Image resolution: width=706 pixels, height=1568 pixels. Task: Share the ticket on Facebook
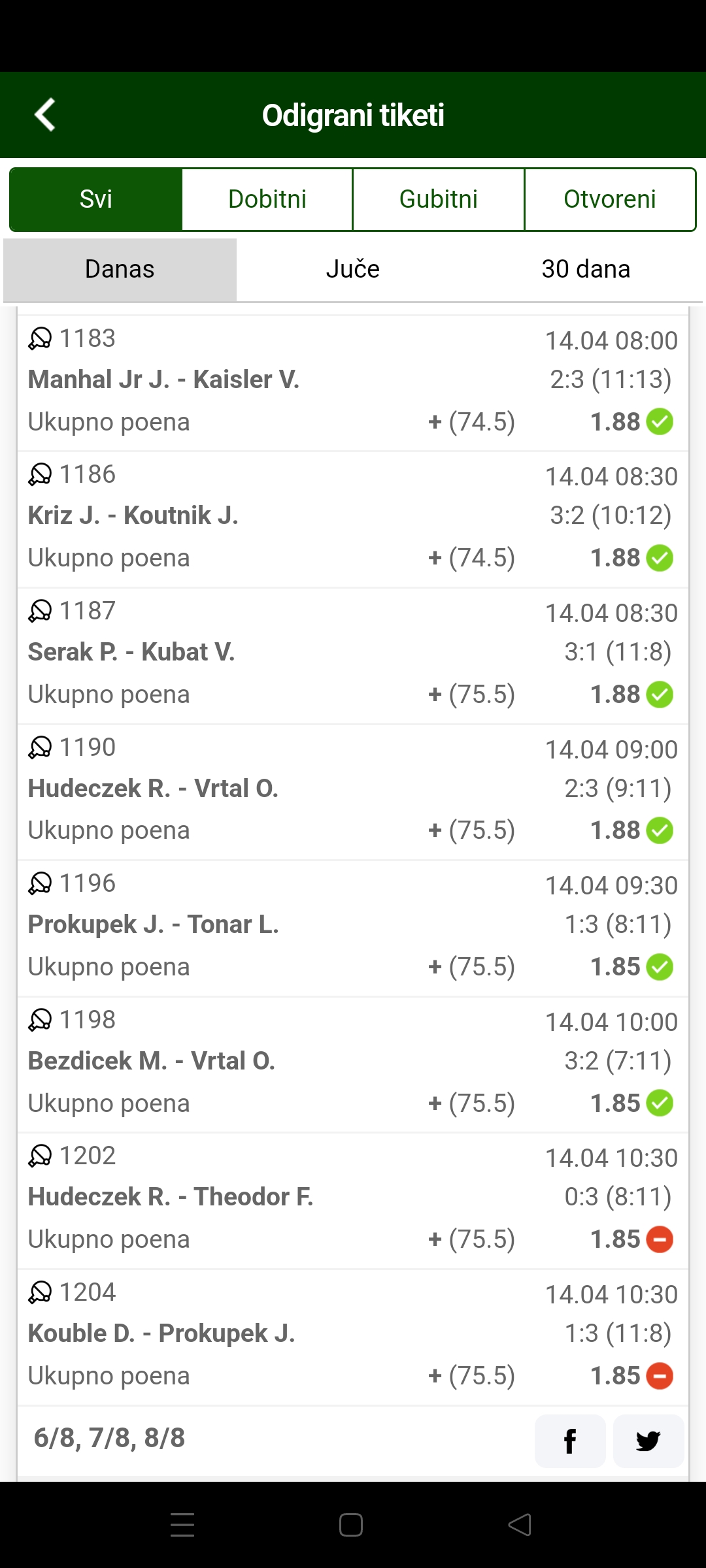pyautogui.click(x=570, y=1441)
